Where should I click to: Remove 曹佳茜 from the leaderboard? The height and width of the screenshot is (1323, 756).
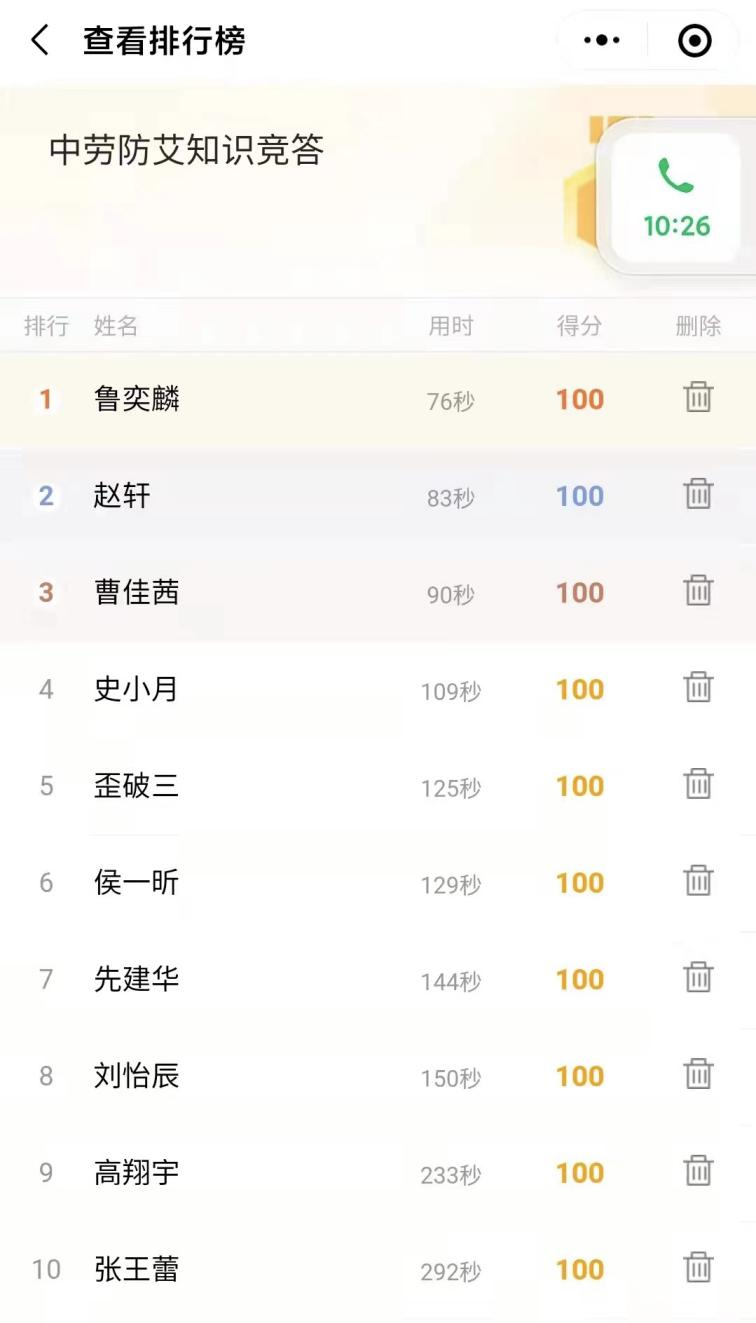click(x=698, y=590)
